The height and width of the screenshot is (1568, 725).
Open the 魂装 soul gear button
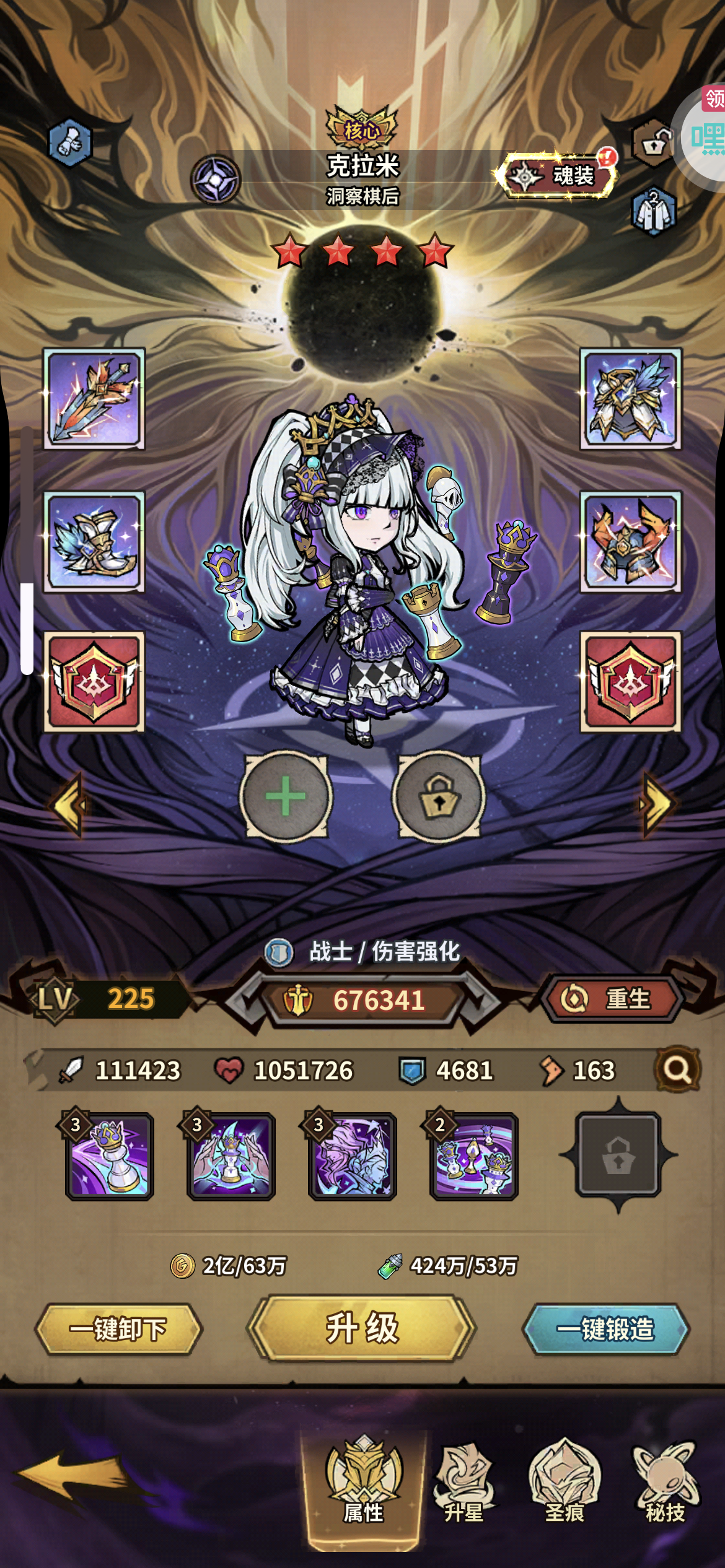click(558, 176)
